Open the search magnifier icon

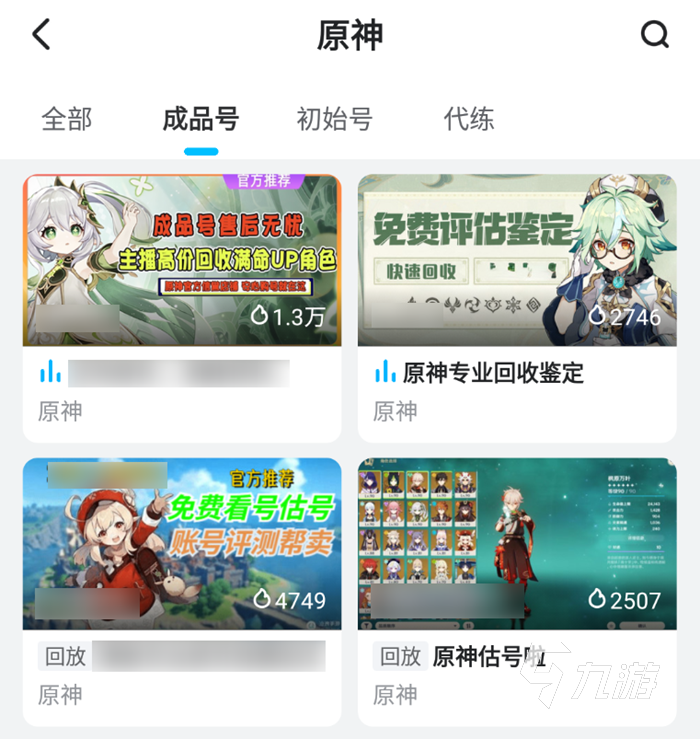[654, 36]
